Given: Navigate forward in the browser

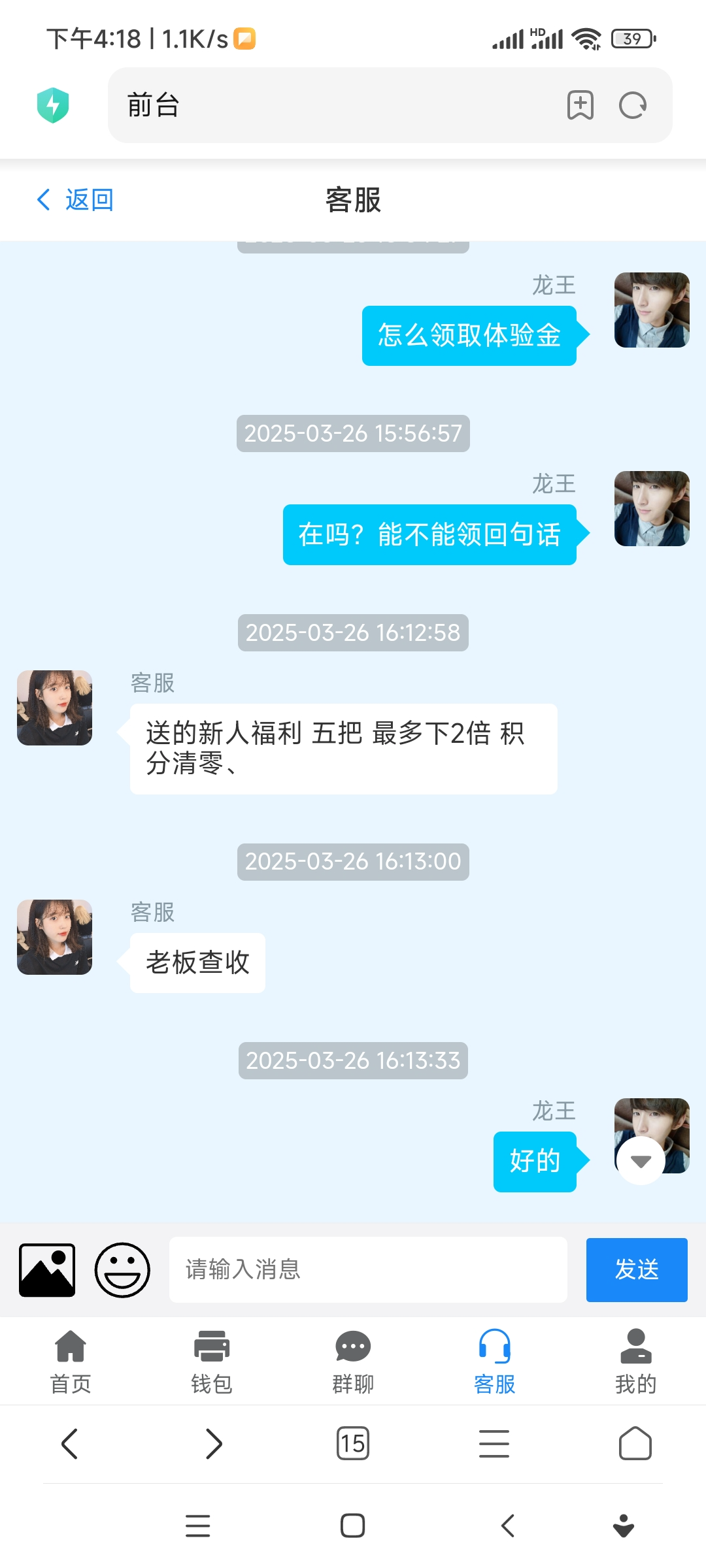Looking at the screenshot, I should 214,1443.
